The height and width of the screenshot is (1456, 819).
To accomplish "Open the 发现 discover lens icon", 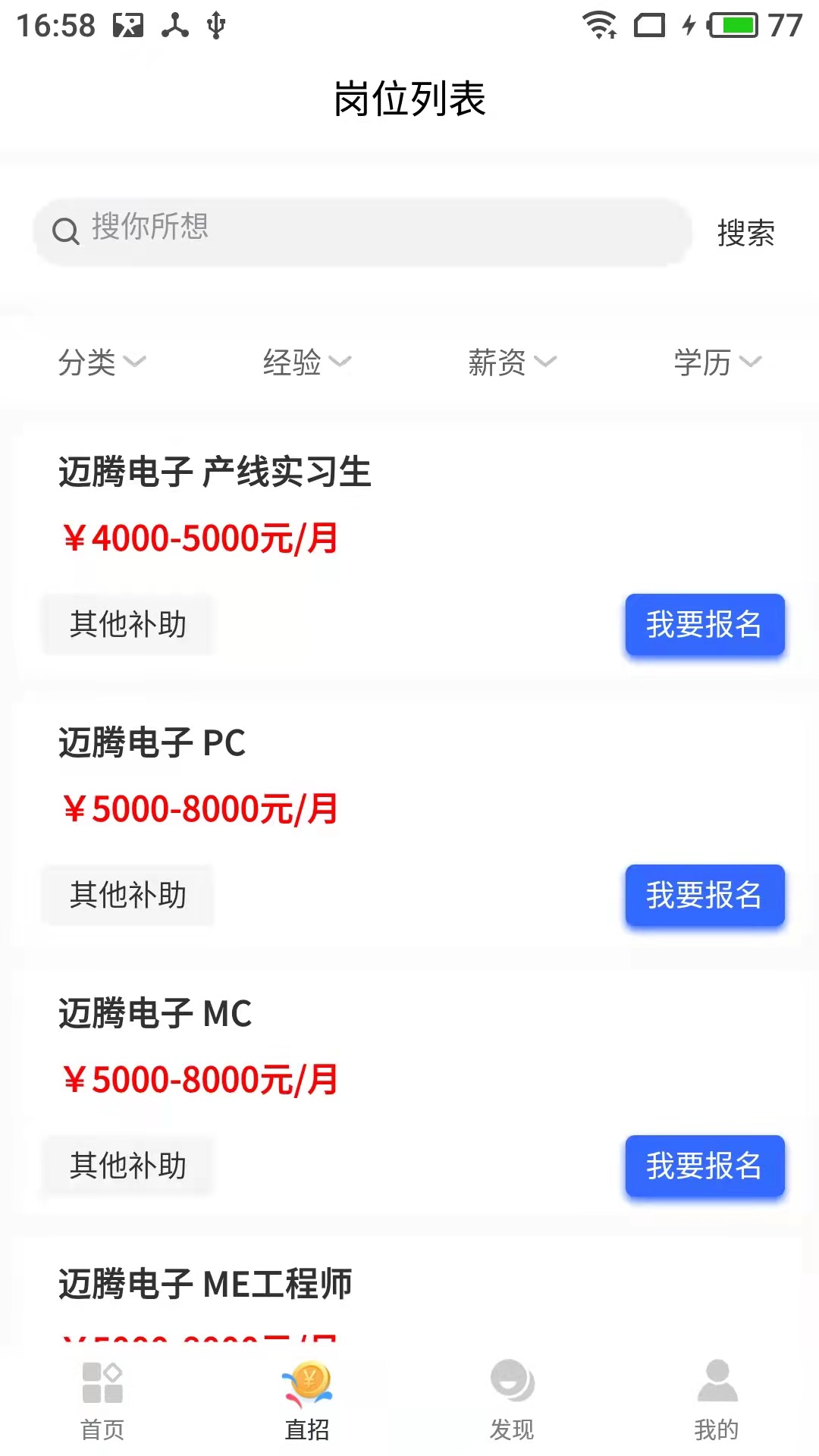I will tap(511, 1382).
